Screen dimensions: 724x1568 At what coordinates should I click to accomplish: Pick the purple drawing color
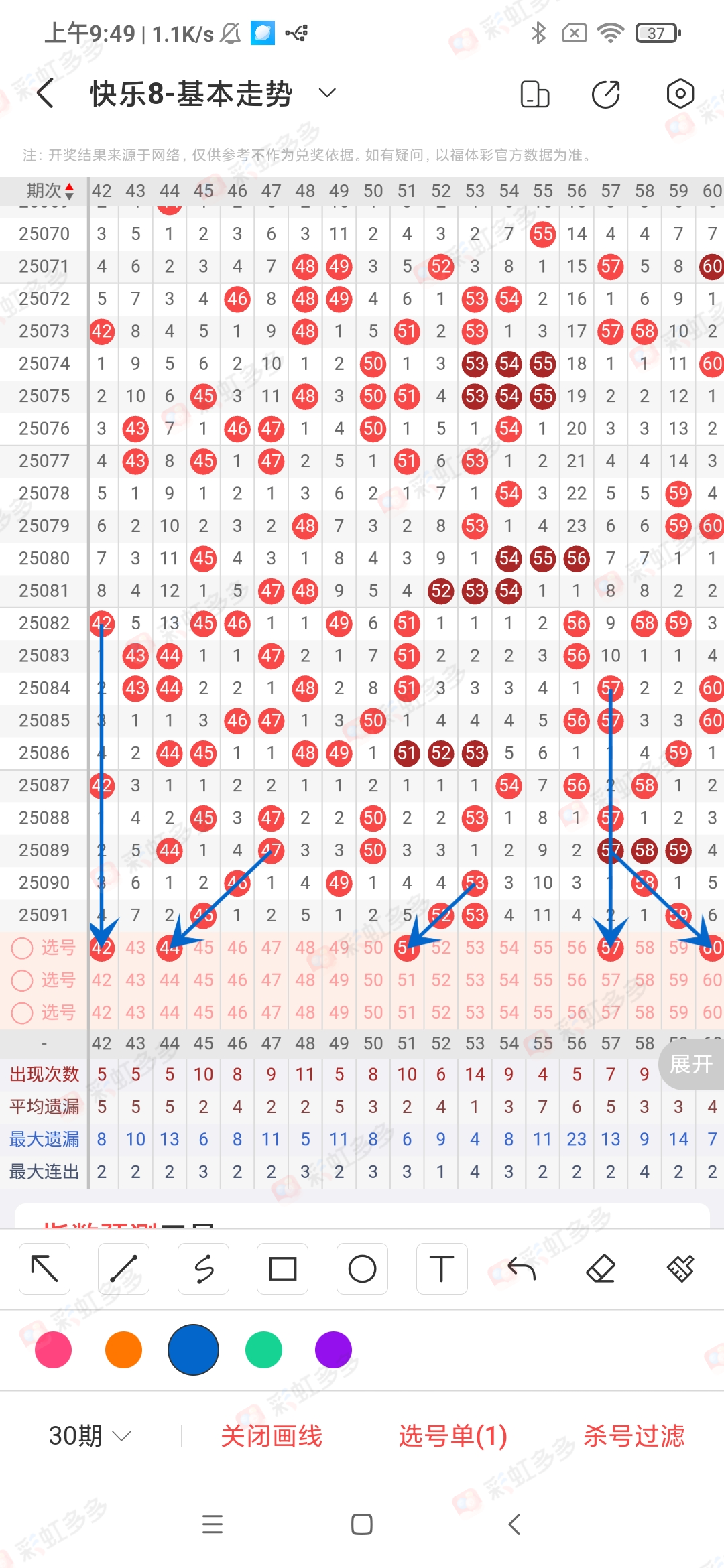(333, 1350)
